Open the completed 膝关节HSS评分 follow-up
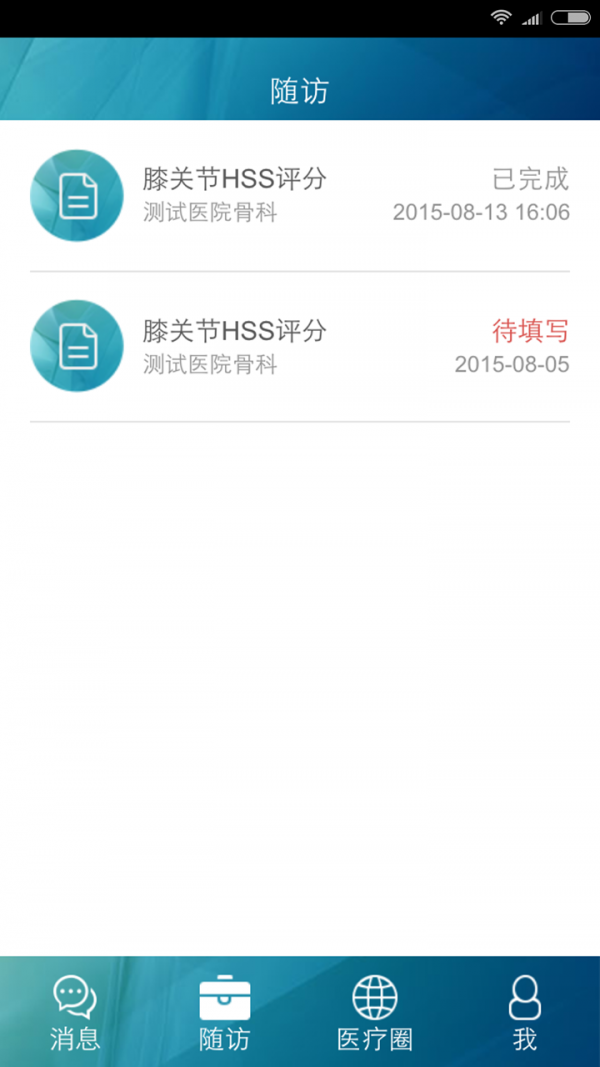 pyautogui.click(x=300, y=195)
